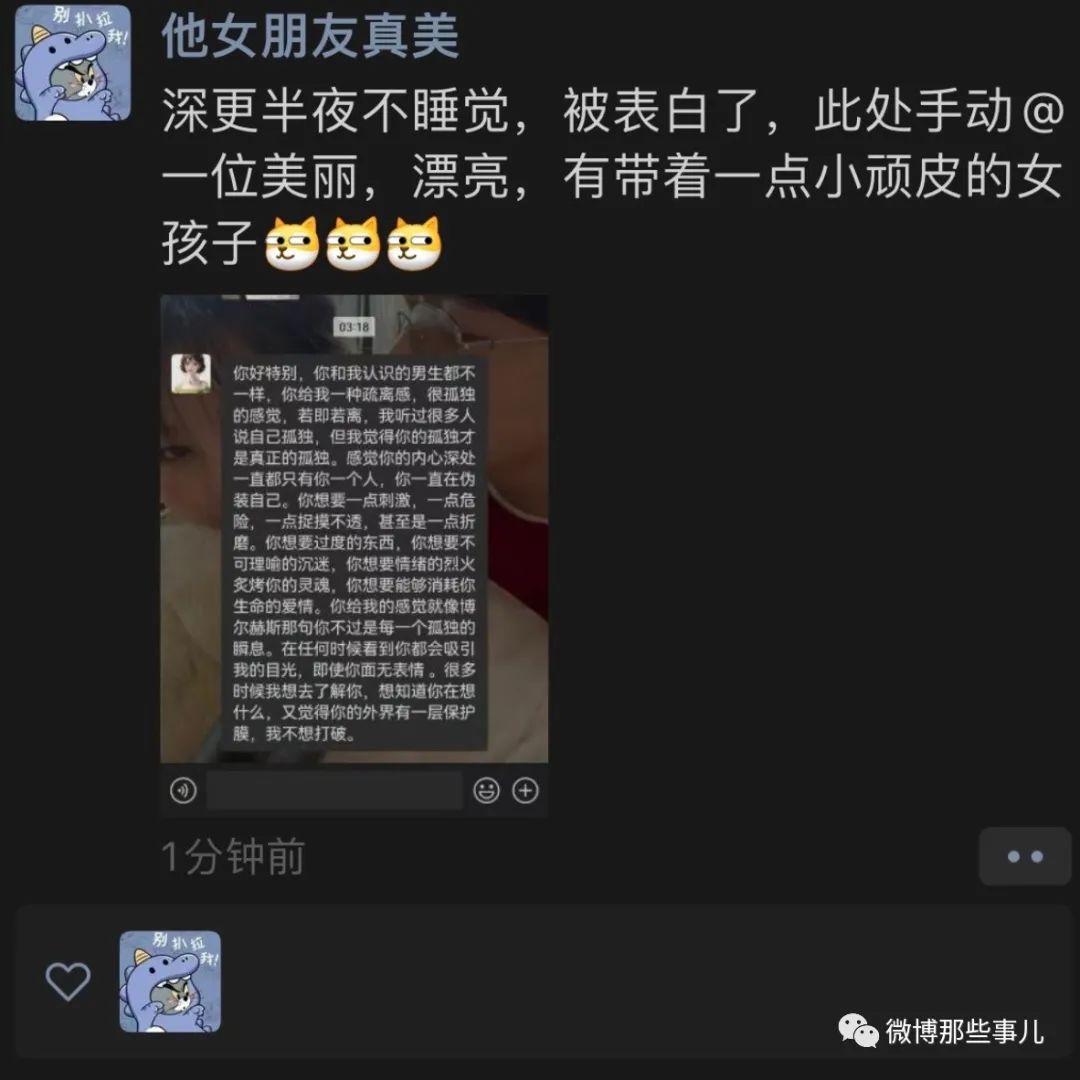
Task: Open the avatar in the likes row
Action: tap(170, 981)
